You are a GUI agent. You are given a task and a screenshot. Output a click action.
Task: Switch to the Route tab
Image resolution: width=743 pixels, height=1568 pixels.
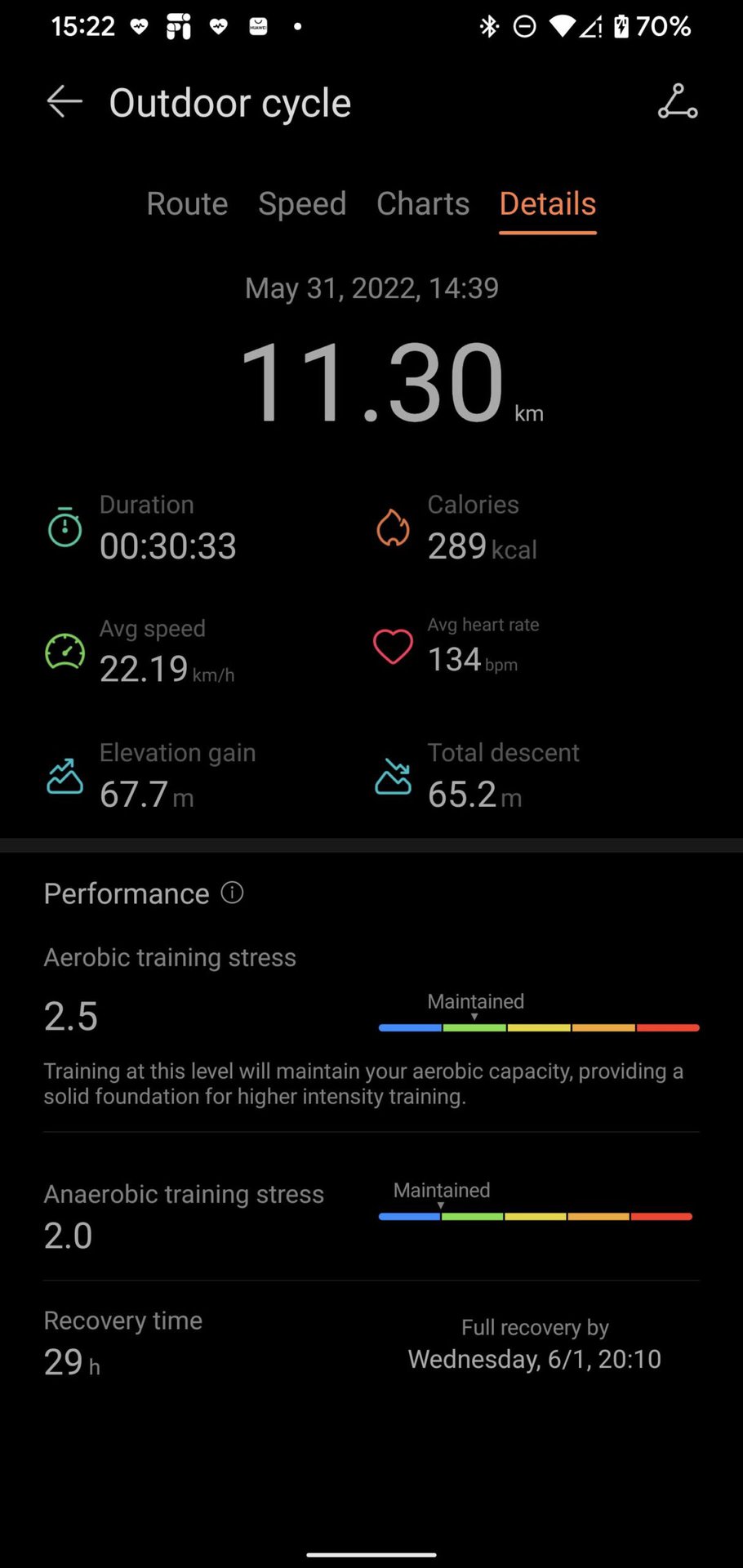pos(187,203)
